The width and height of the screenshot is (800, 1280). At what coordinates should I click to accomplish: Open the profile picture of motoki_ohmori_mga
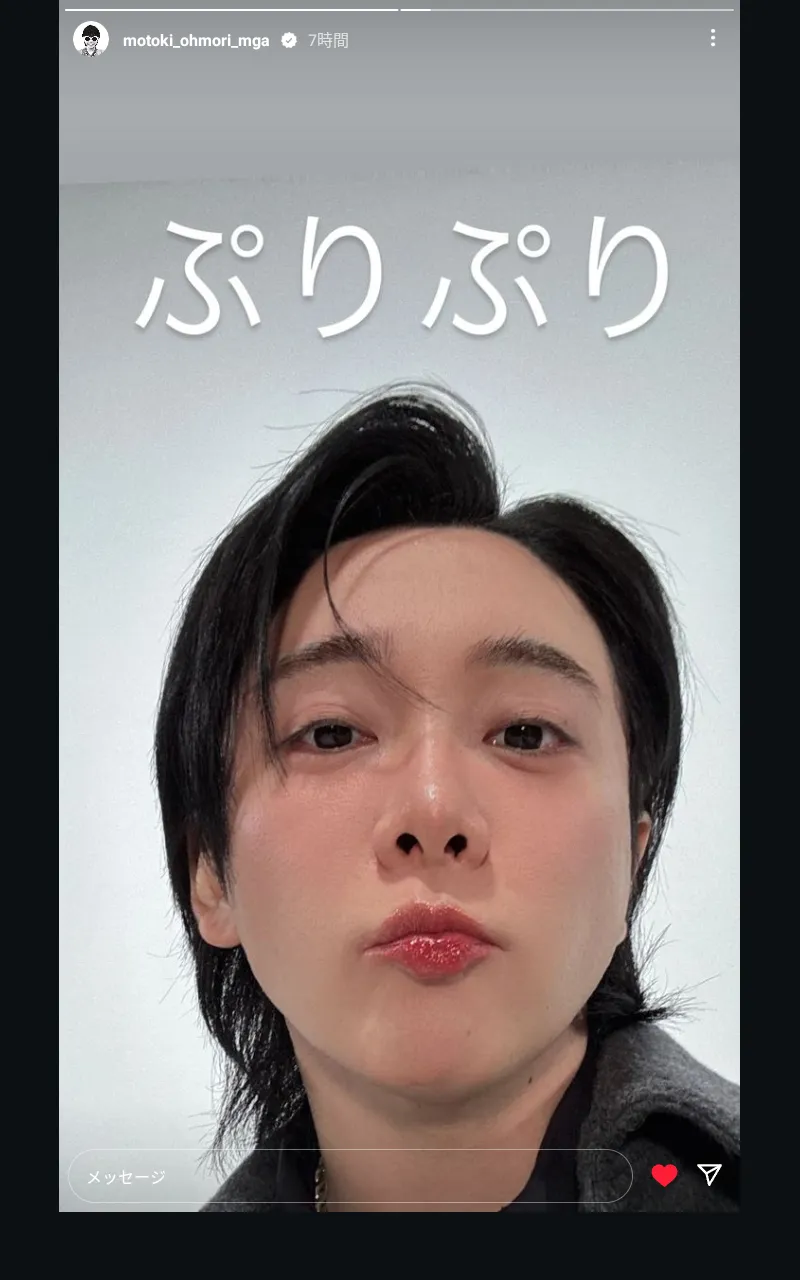91,40
